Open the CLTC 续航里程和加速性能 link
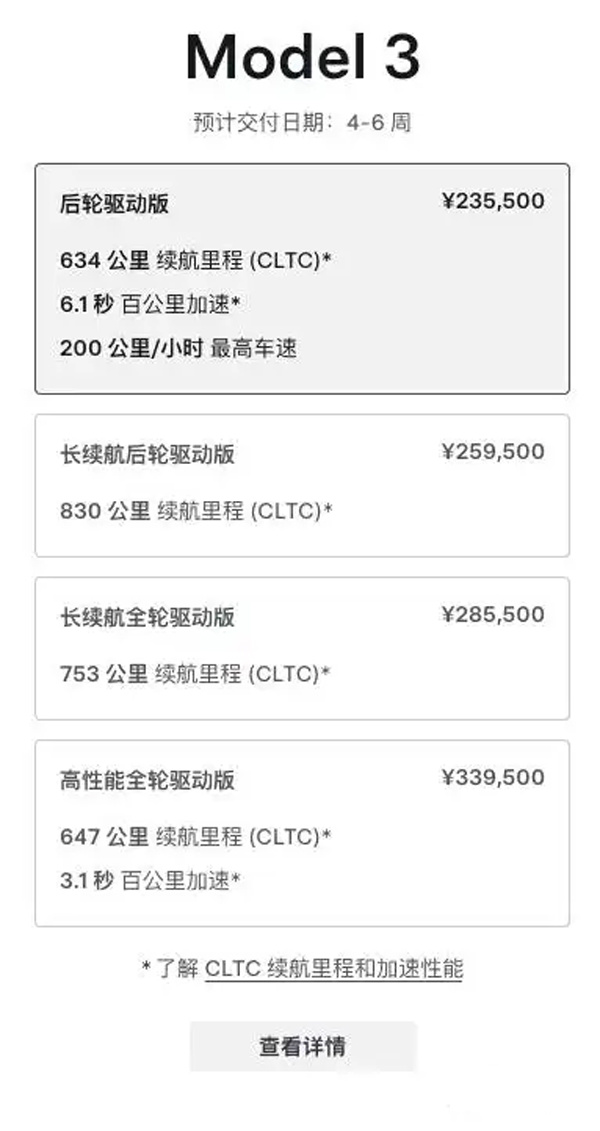This screenshot has width=600, height=1131. [x=333, y=968]
